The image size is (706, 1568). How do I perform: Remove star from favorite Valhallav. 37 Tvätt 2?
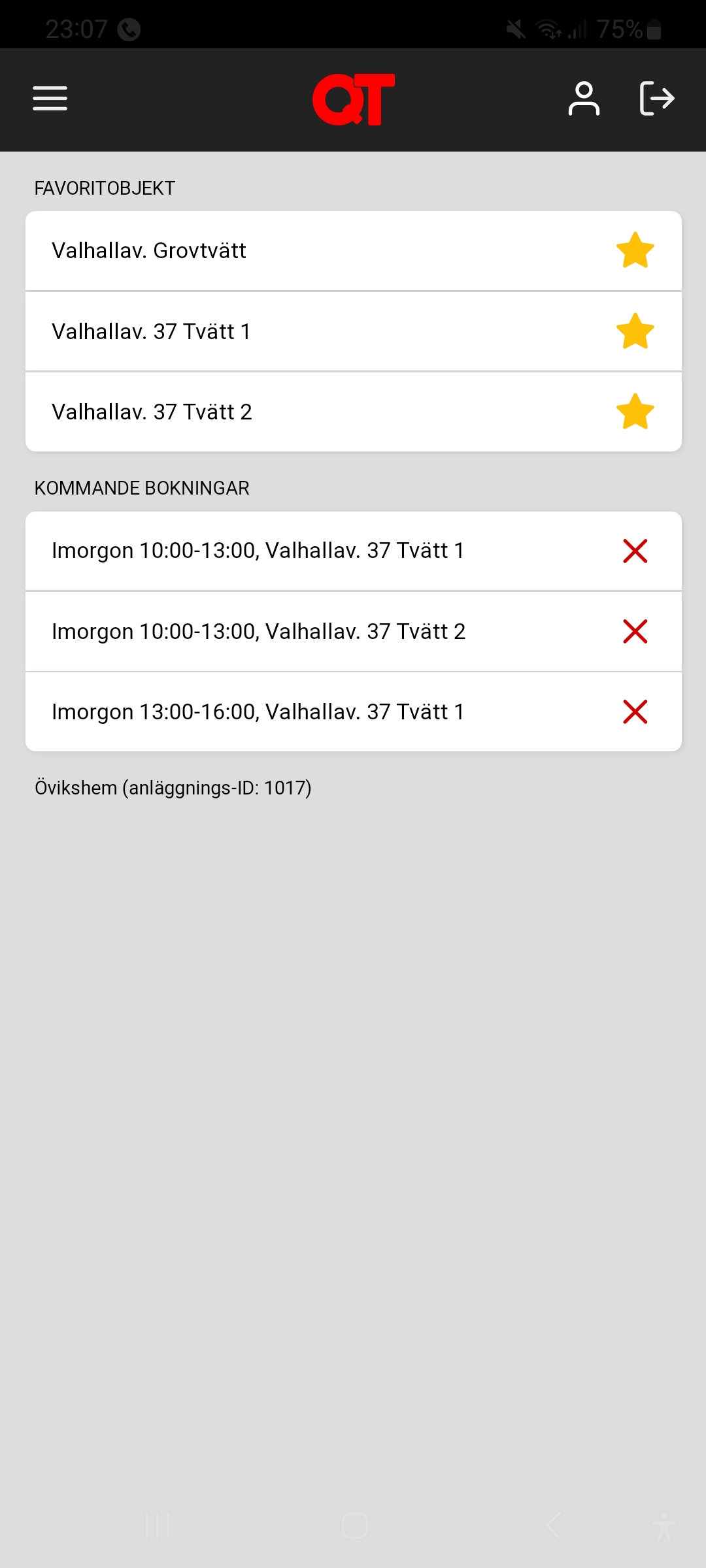[x=635, y=412]
